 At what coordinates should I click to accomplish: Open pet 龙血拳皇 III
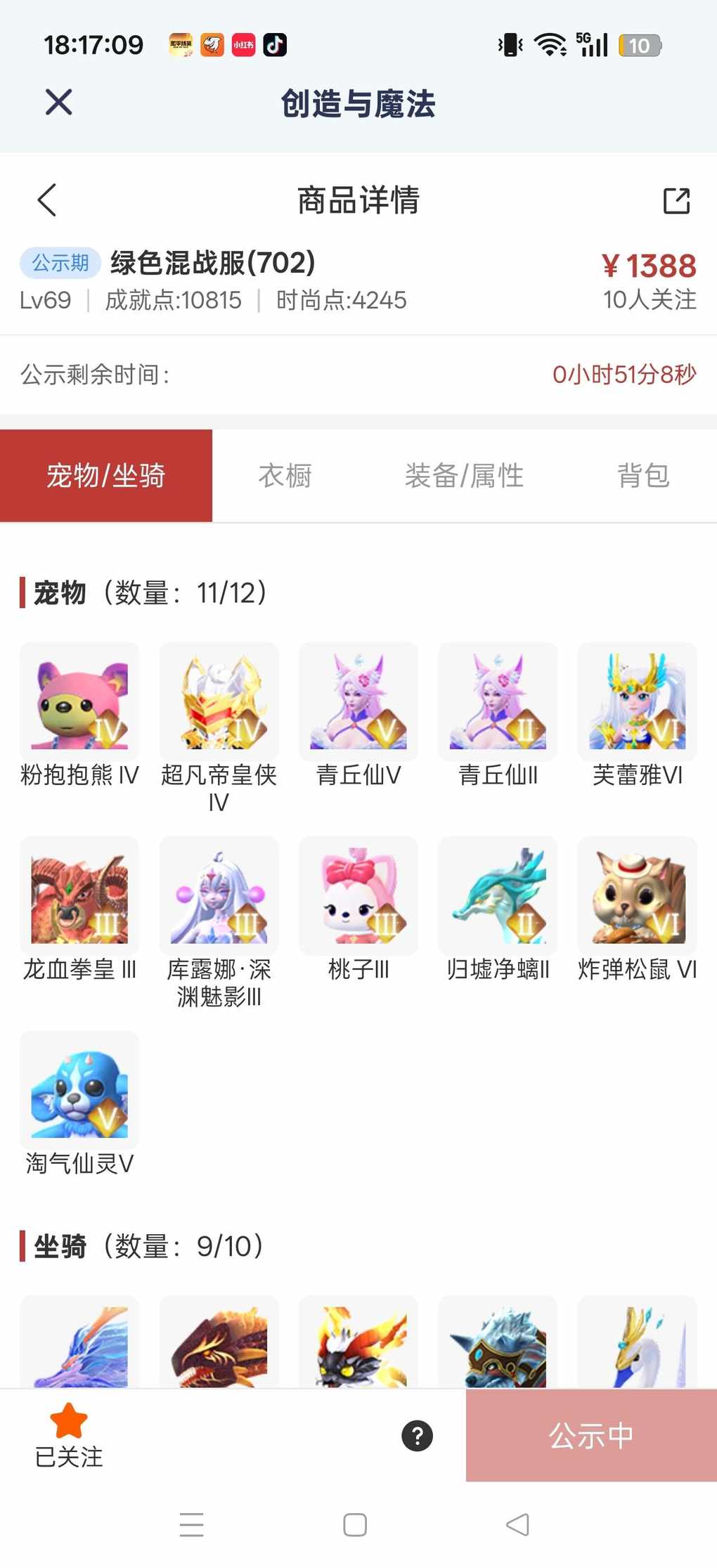(79, 895)
